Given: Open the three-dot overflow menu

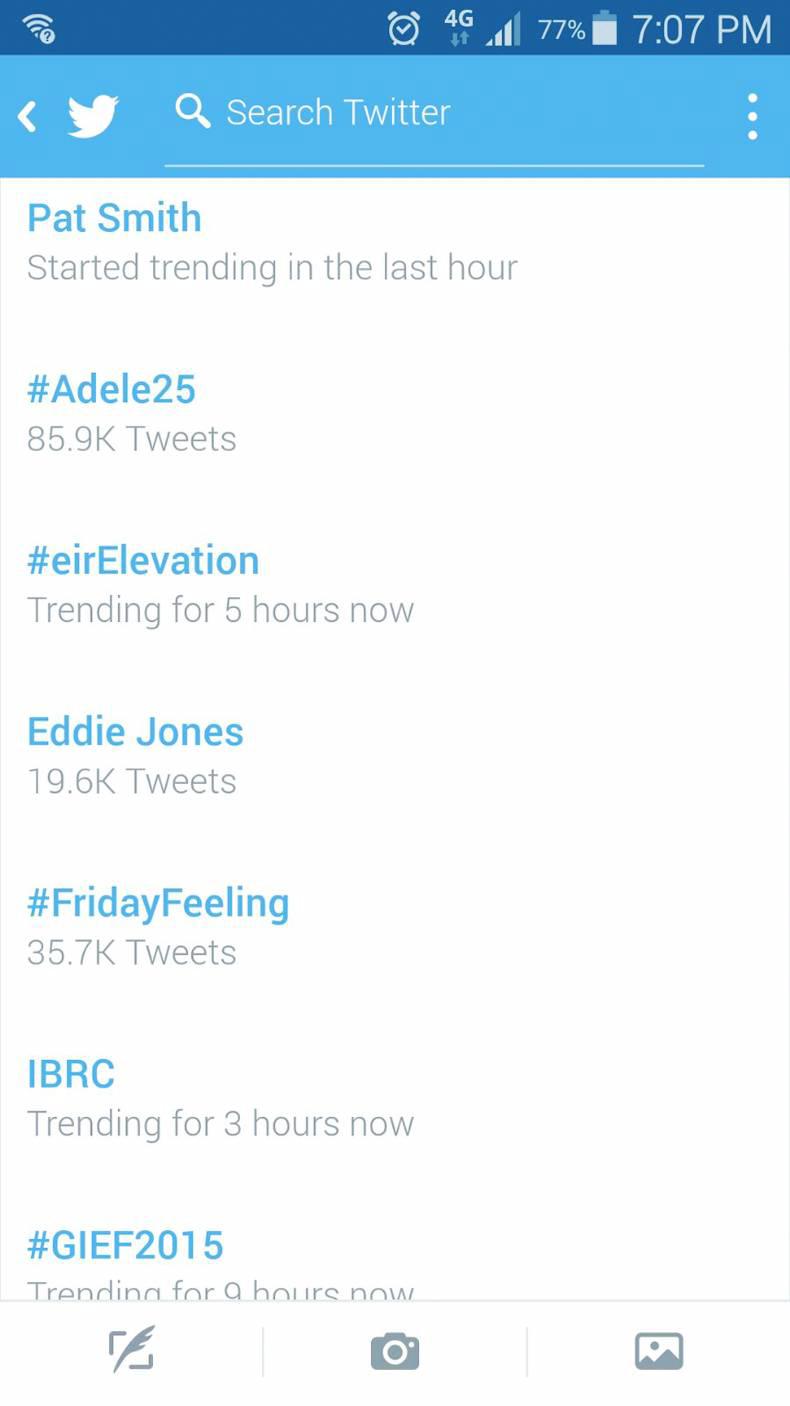Looking at the screenshot, I should pos(752,117).
